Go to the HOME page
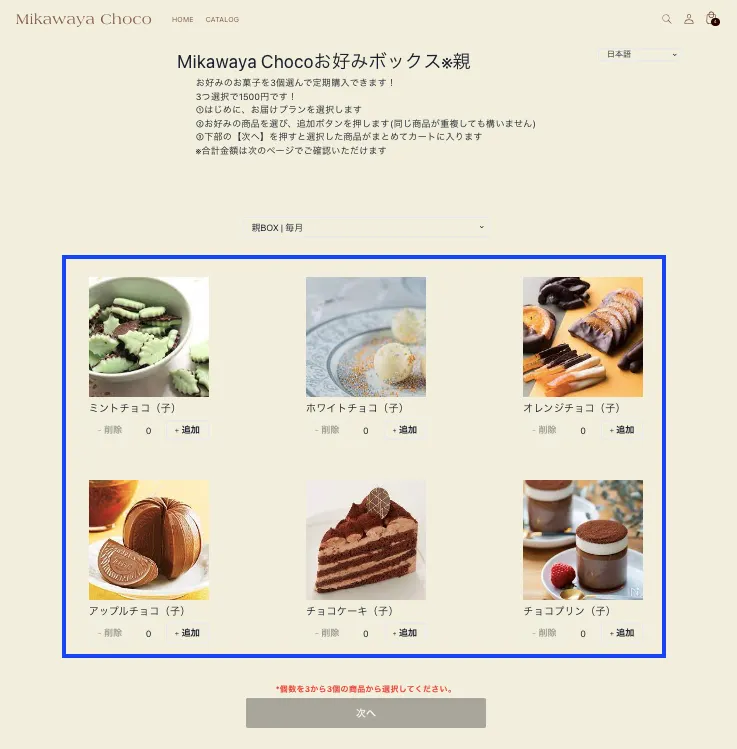 coord(183,20)
